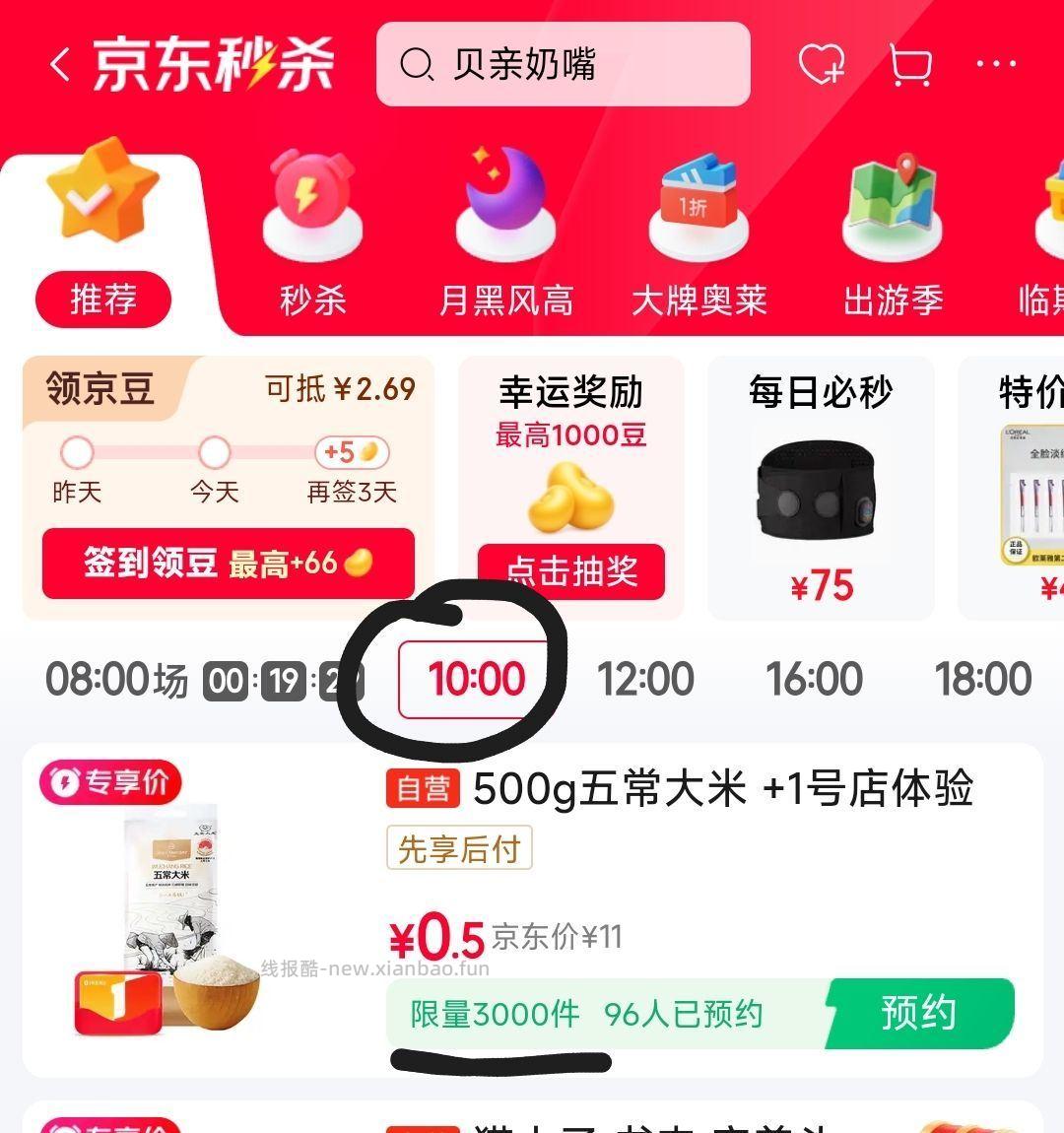Tap the magnifier icon in the search bar

(x=418, y=65)
